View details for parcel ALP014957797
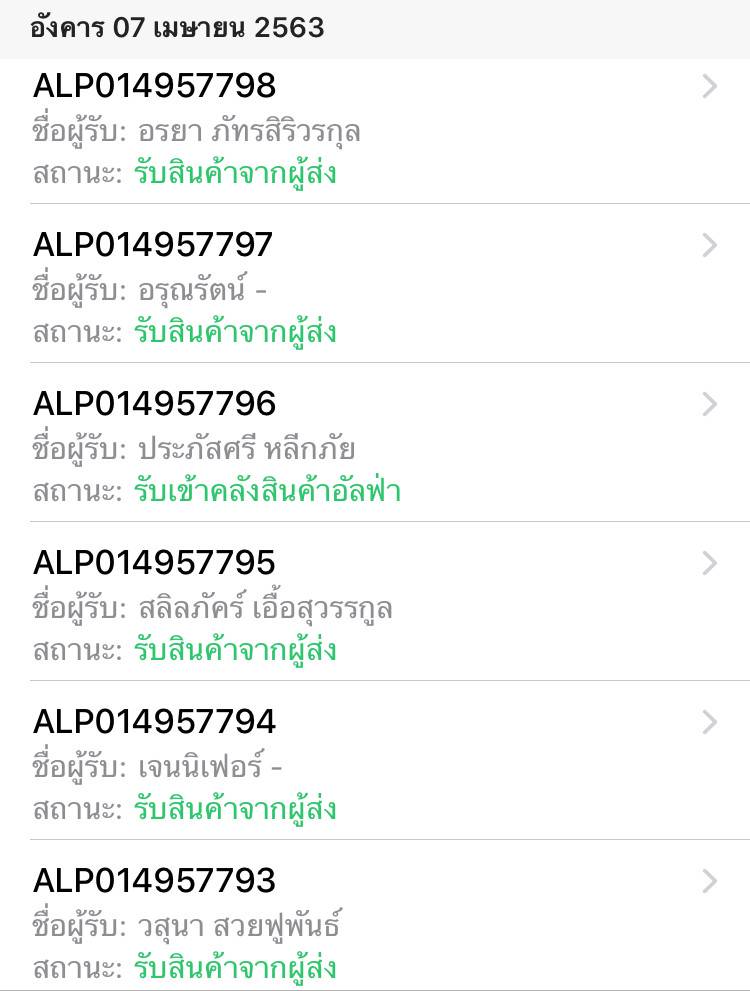This screenshot has width=750, height=991. tap(375, 288)
